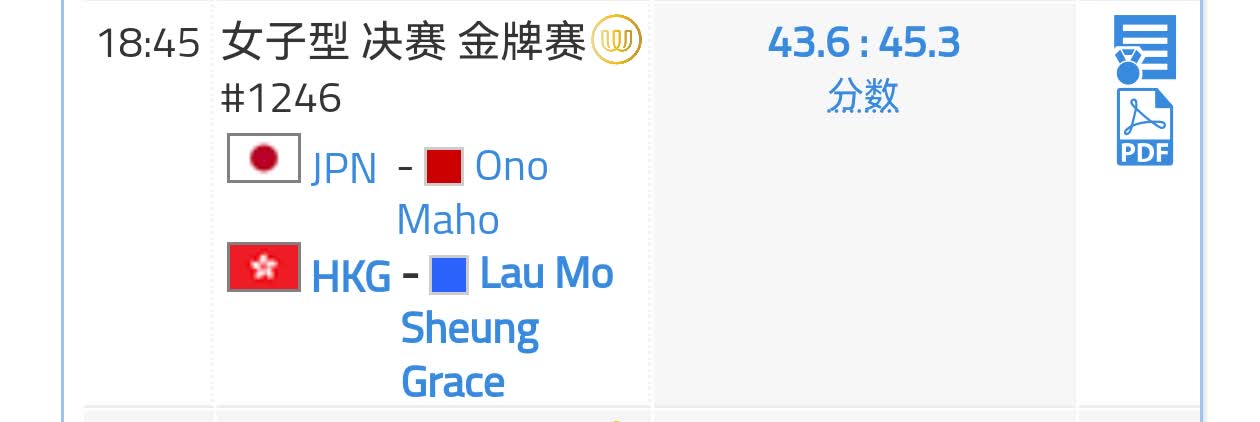Tap the 分数 score details link
The width and height of the screenshot is (1260, 422).
click(863, 96)
